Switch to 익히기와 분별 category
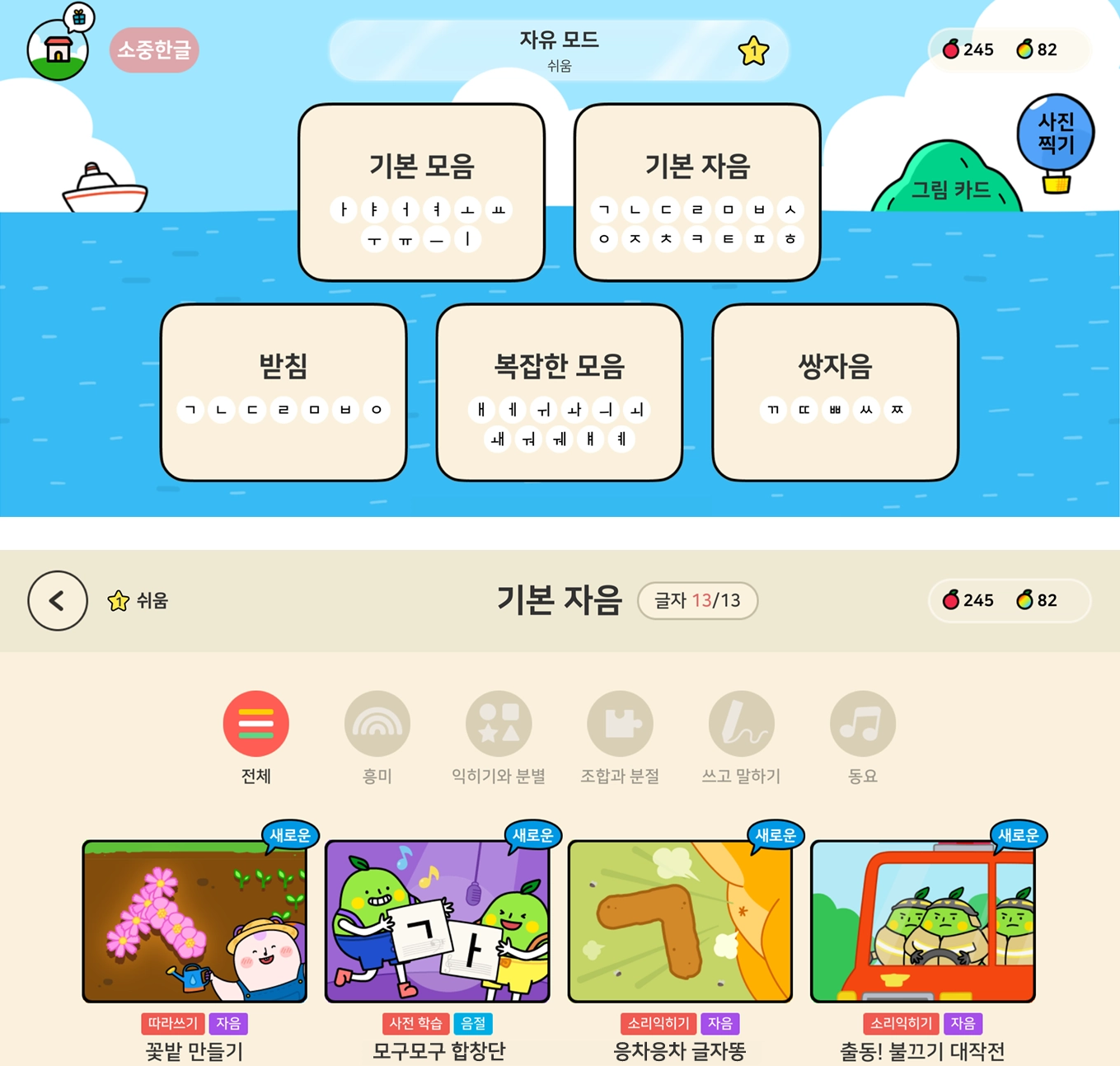The height and width of the screenshot is (1066, 1120). [x=499, y=724]
